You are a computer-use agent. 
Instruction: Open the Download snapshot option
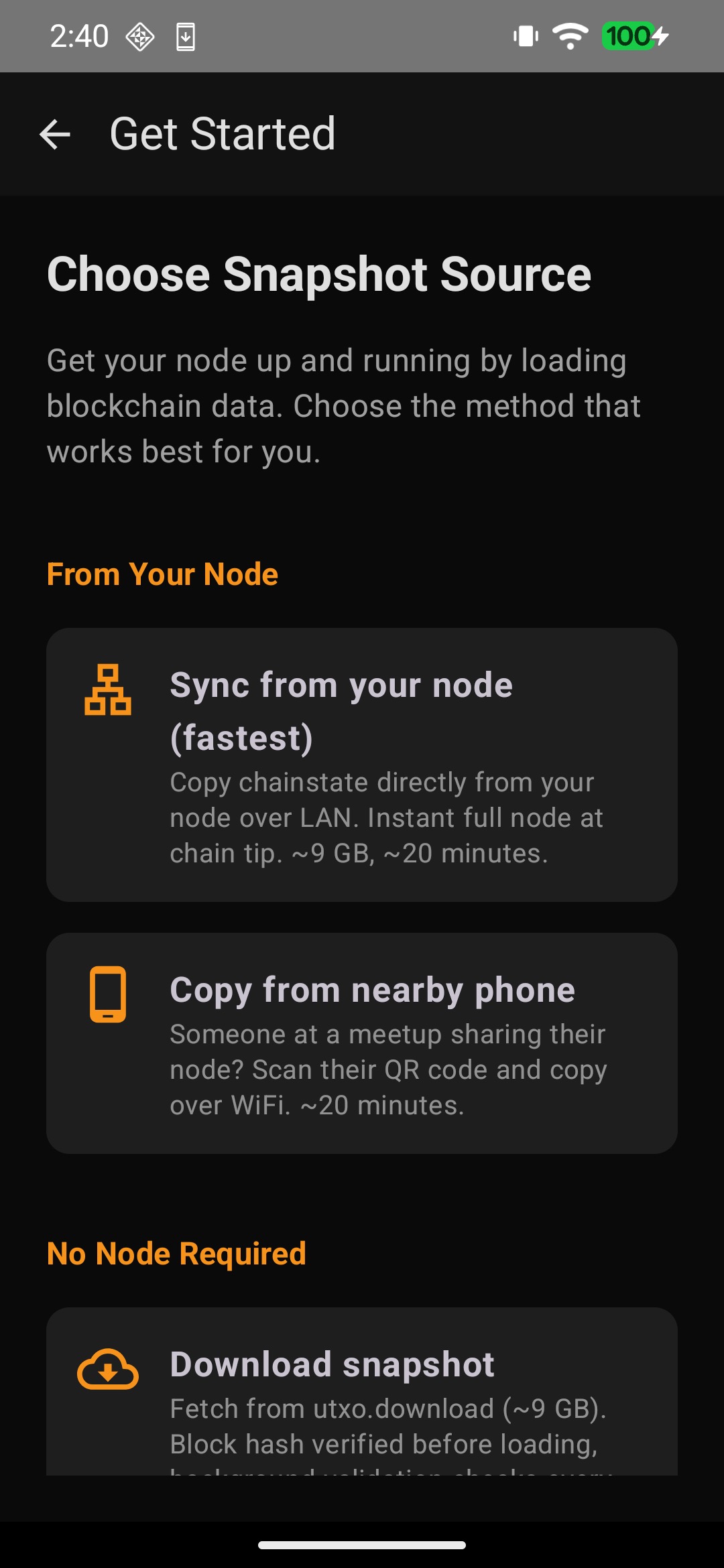[x=362, y=1394]
